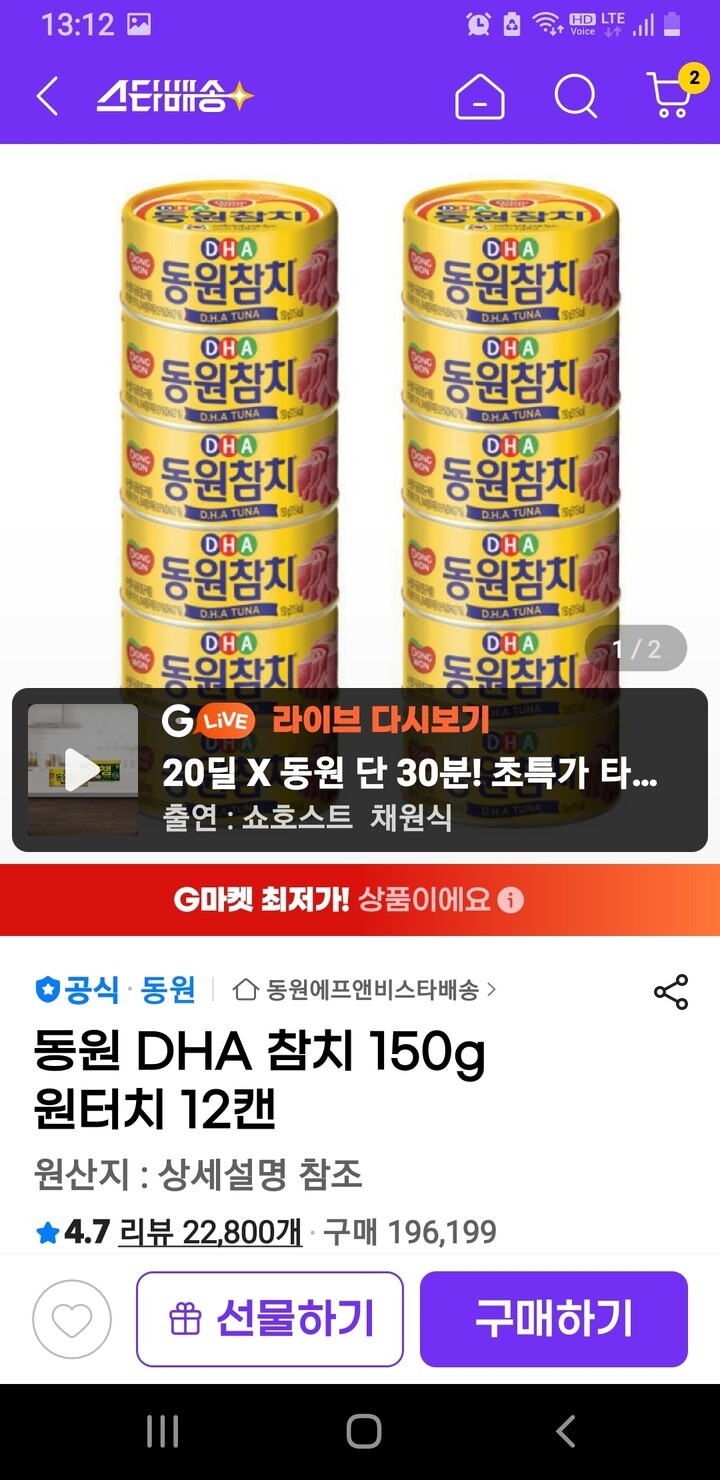Open 동원에프앤비스타배송 store link
The height and width of the screenshot is (1480, 720).
tap(365, 990)
